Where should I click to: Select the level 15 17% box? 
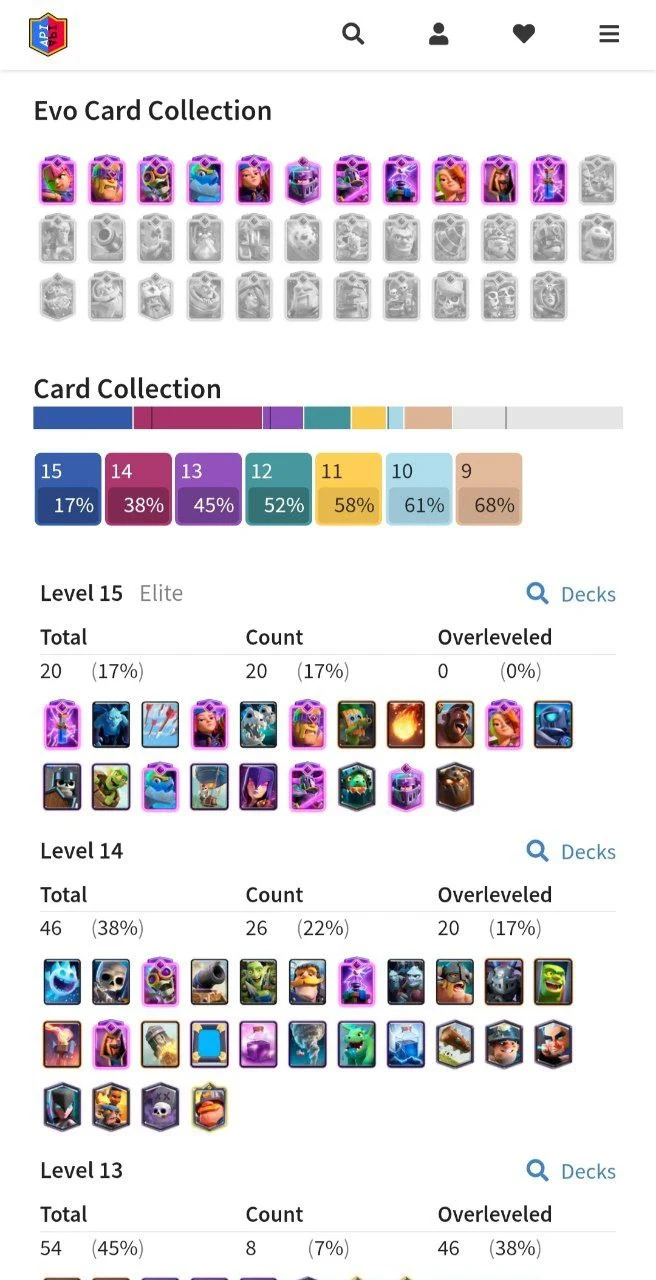pyautogui.click(x=67, y=489)
